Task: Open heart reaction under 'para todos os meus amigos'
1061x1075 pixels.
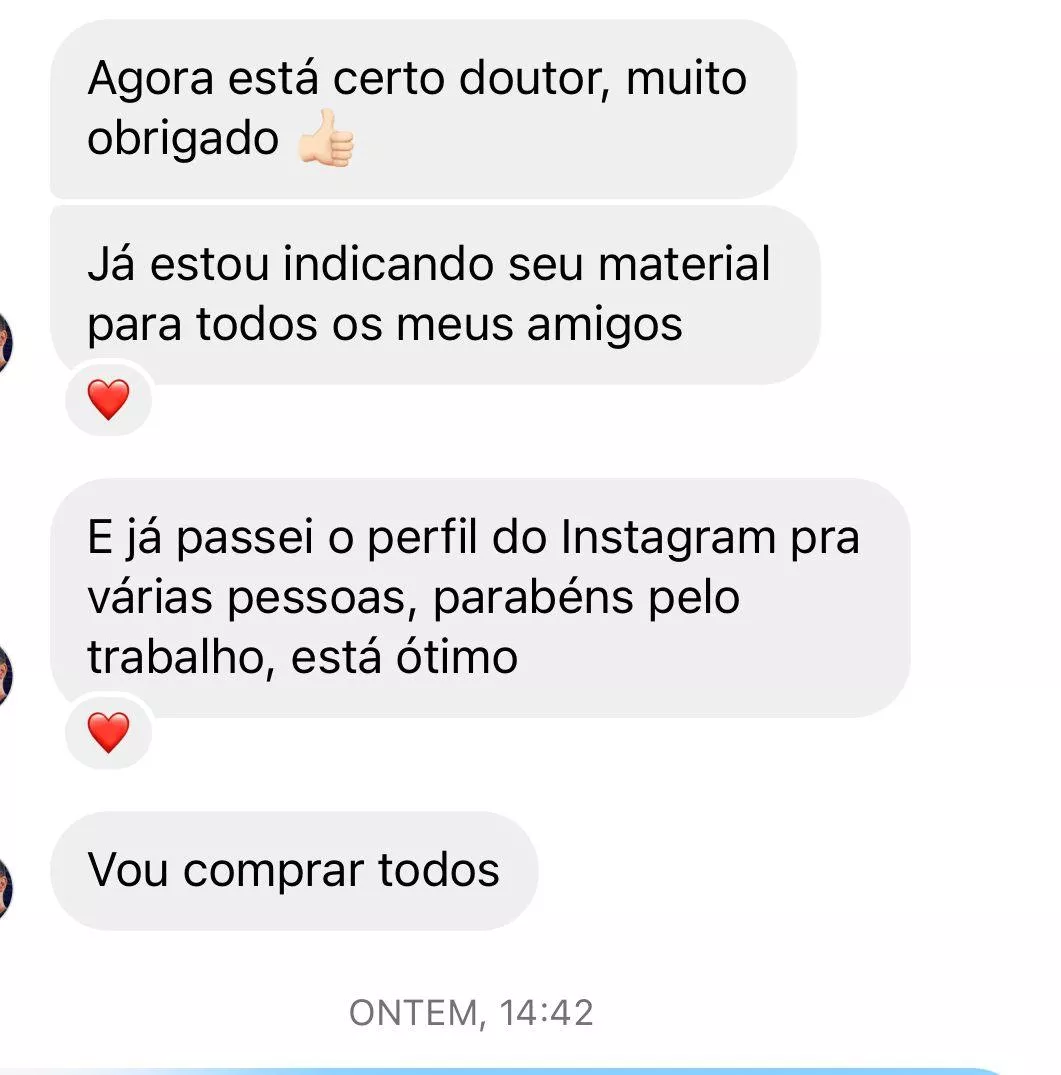Action: point(108,401)
